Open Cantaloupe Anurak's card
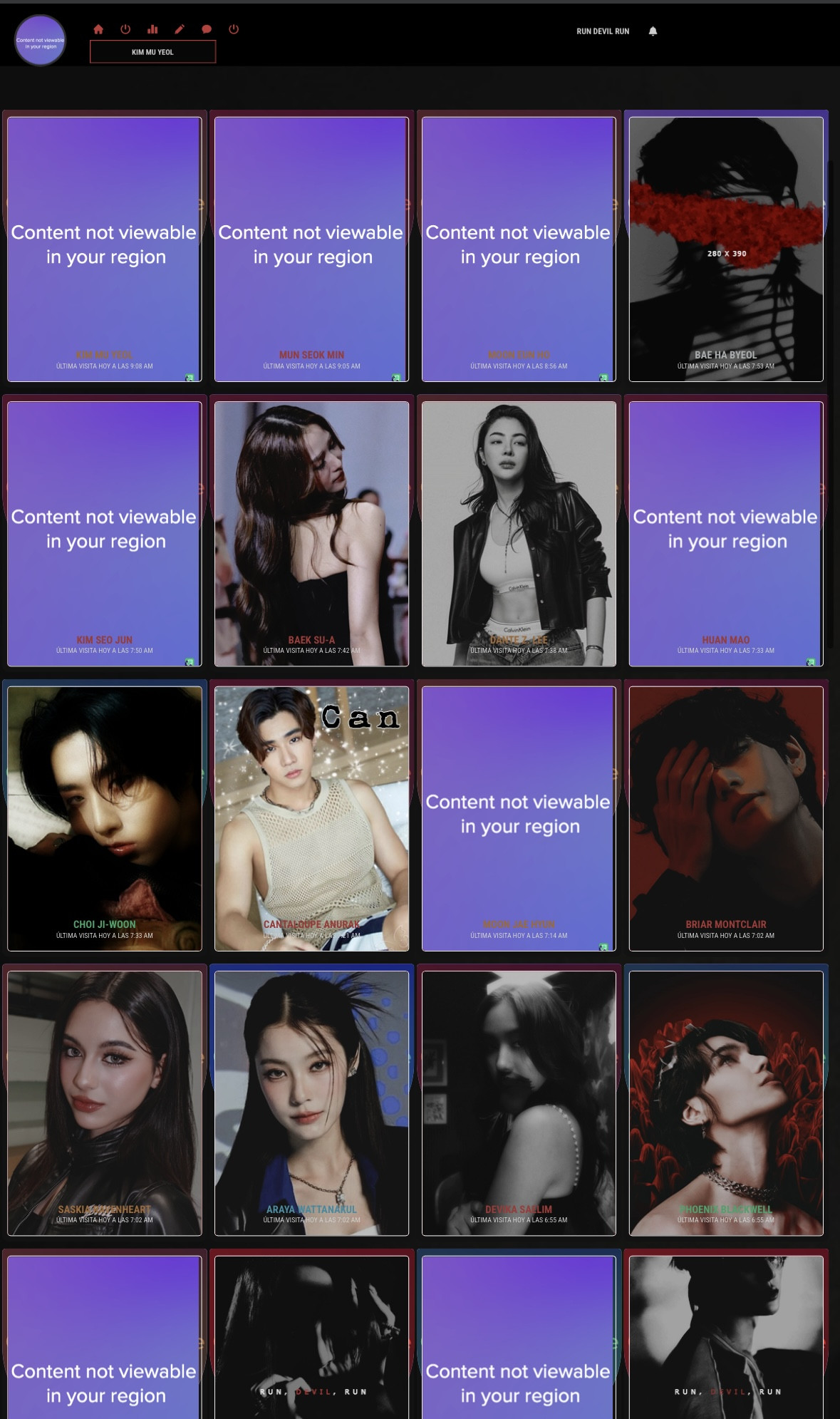The width and height of the screenshot is (840, 1419). (311, 818)
